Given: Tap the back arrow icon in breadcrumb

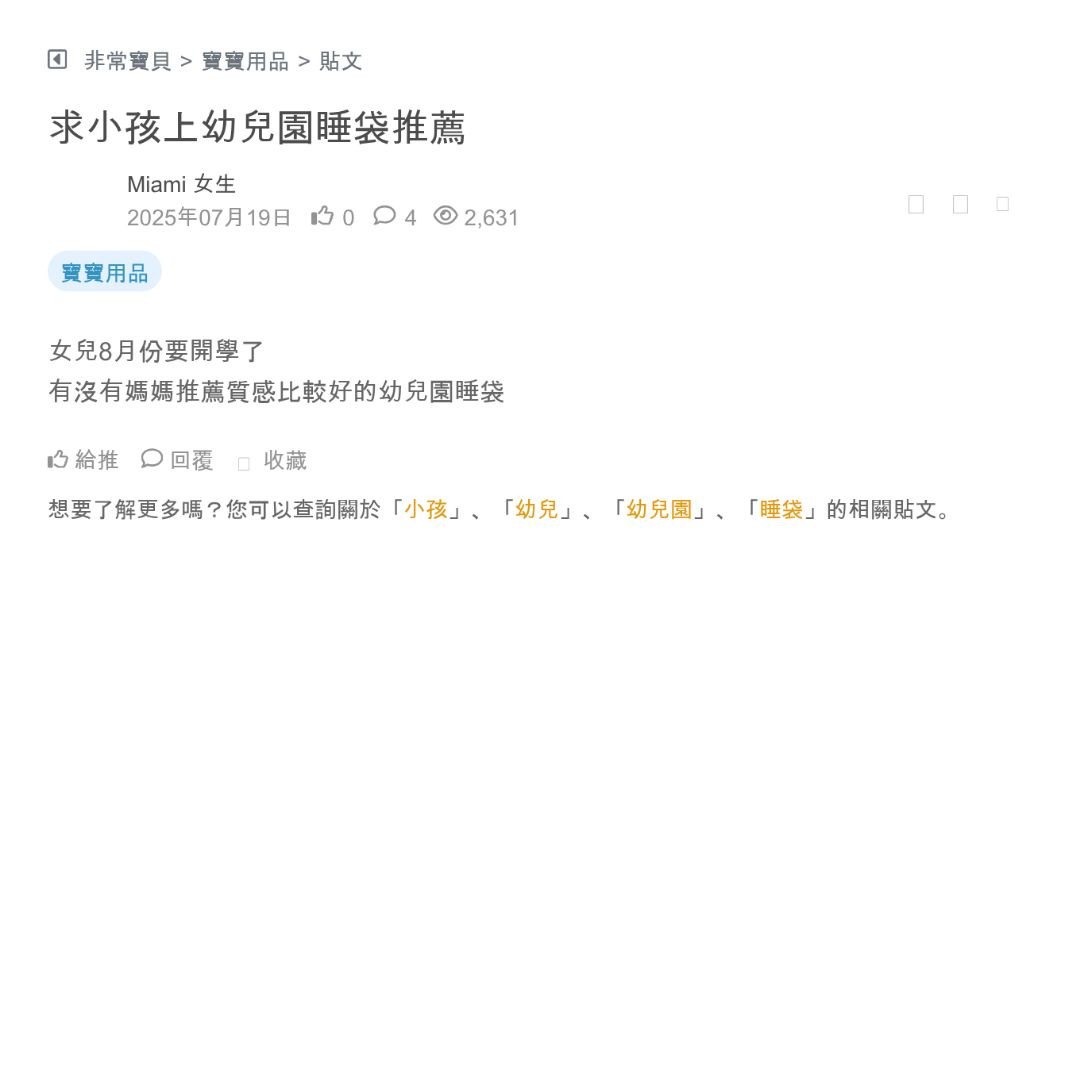Looking at the screenshot, I should (58, 60).
